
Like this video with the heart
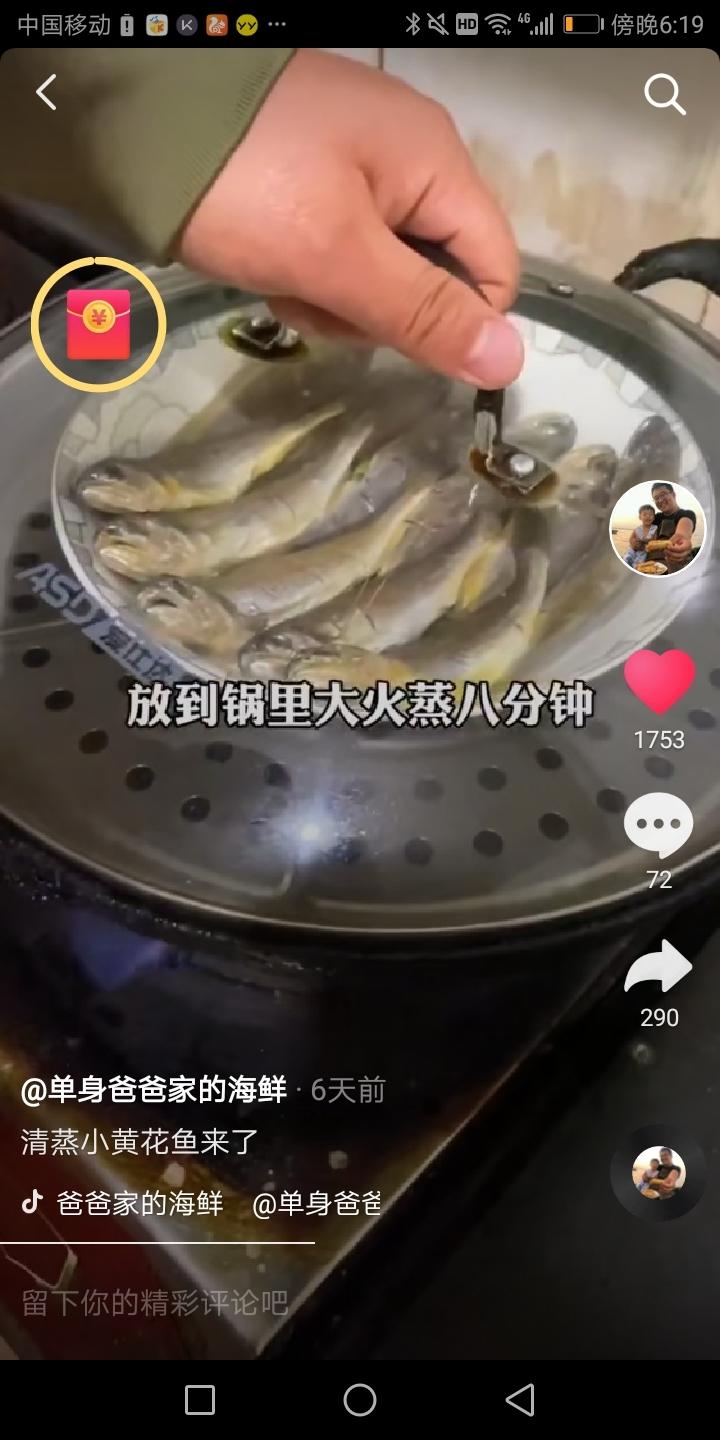pyautogui.click(x=659, y=682)
